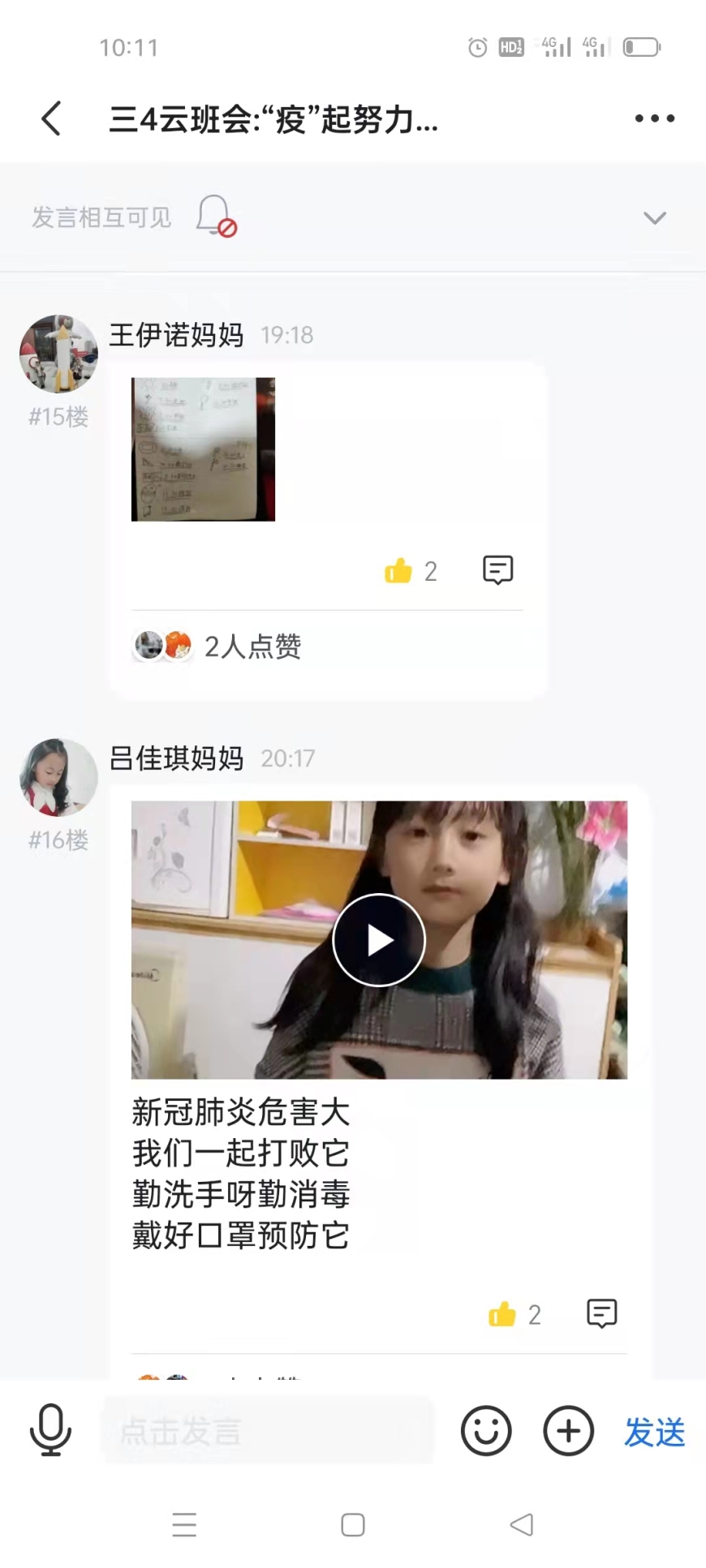
Task: Open 王伊诺妈妈's profile avatar
Action: point(58,354)
